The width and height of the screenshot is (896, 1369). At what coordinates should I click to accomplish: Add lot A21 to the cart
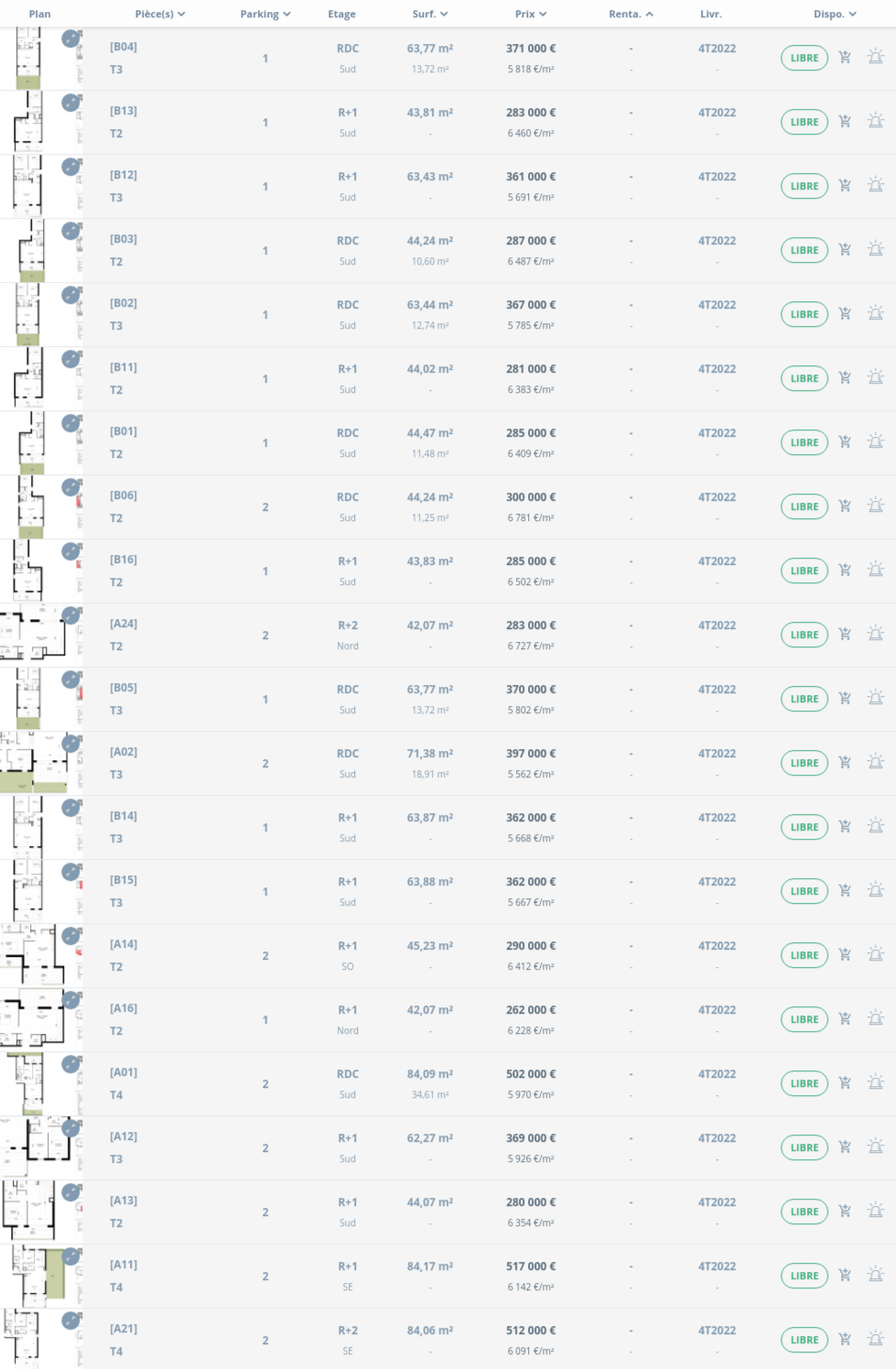(845, 1339)
